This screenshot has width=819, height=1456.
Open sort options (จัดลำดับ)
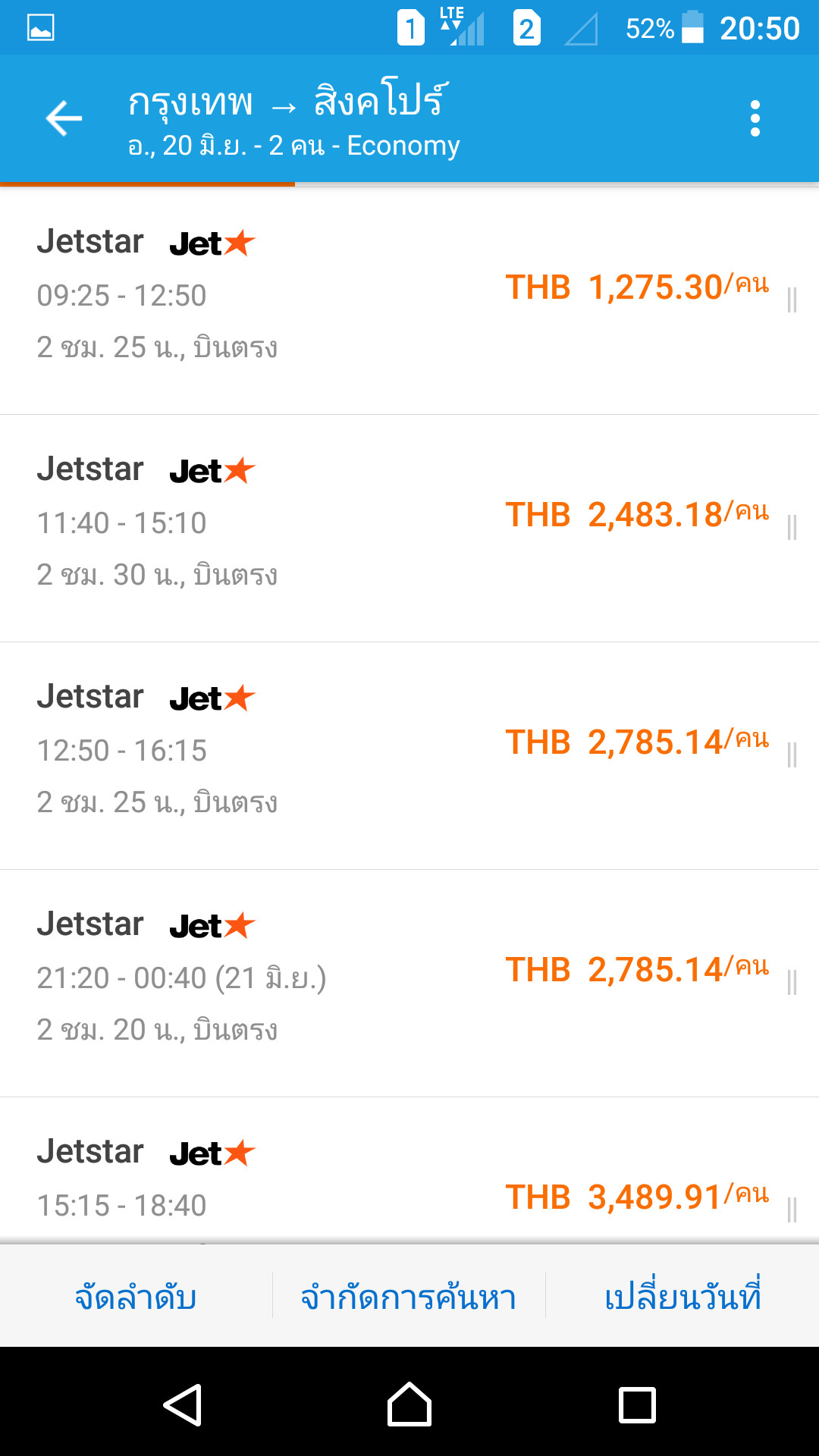(136, 1297)
